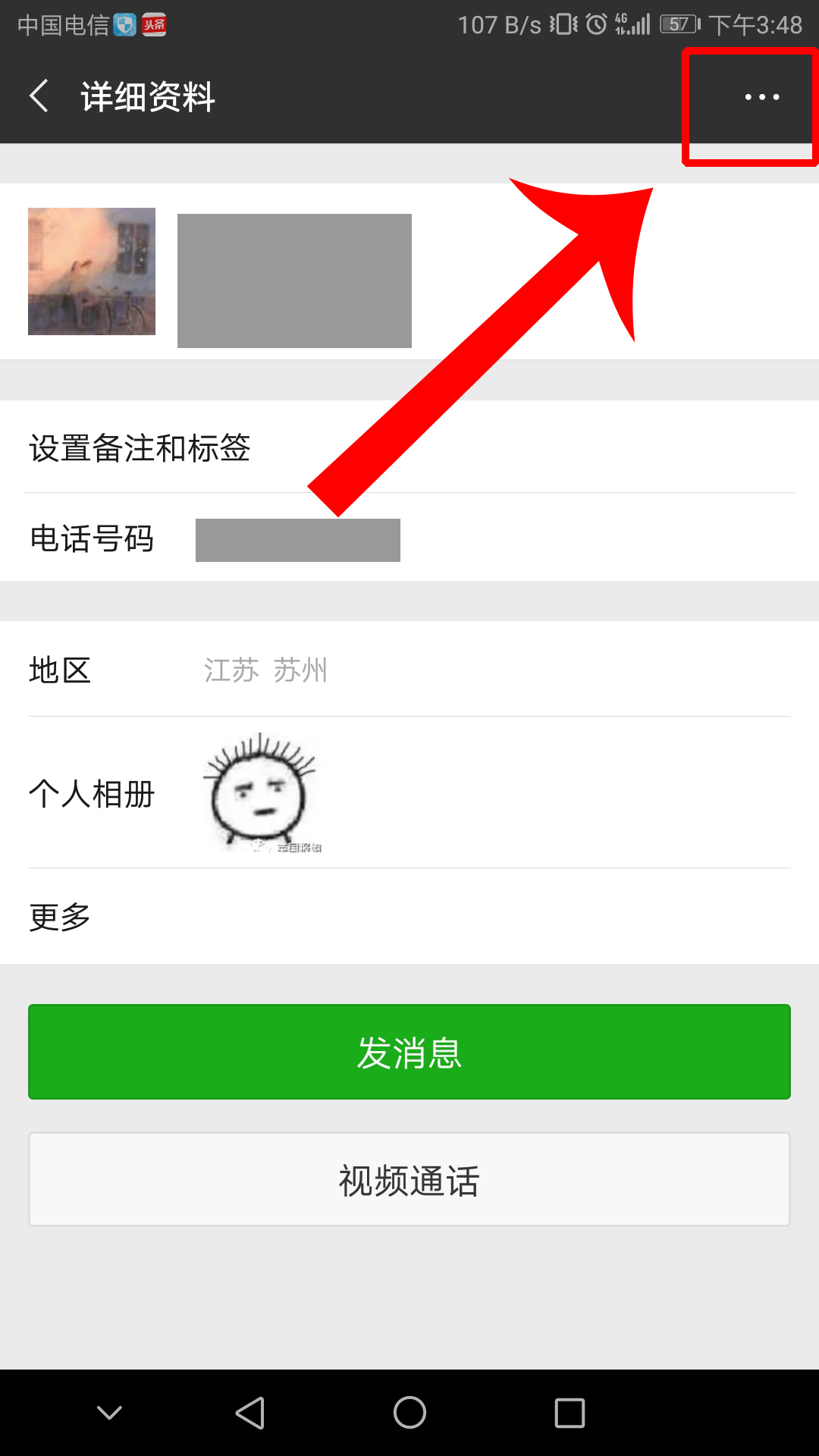Tap the green 发消息 button
Image resolution: width=819 pixels, height=1456 pixels.
point(409,1052)
